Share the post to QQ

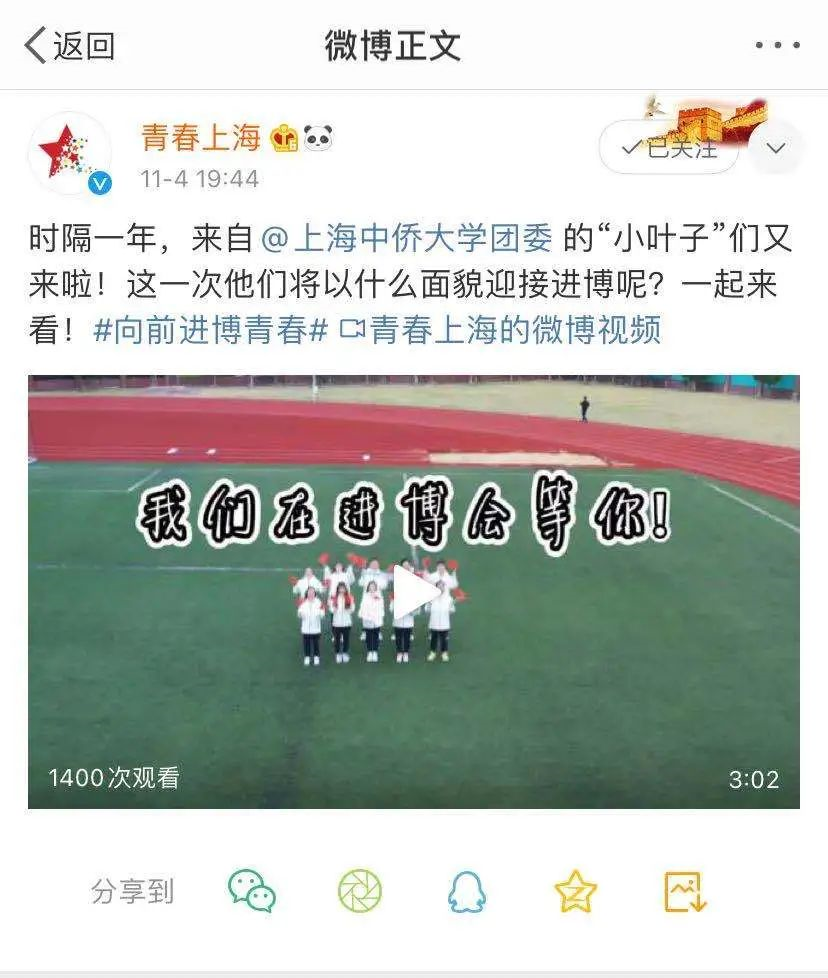[466, 890]
